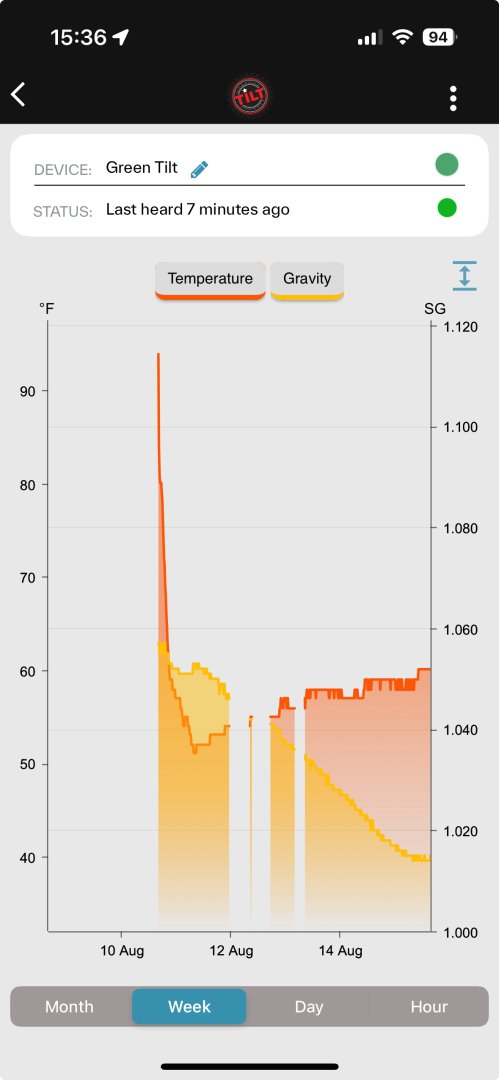Open the three-dot overflow menu
The height and width of the screenshot is (1080, 499).
tap(453, 98)
